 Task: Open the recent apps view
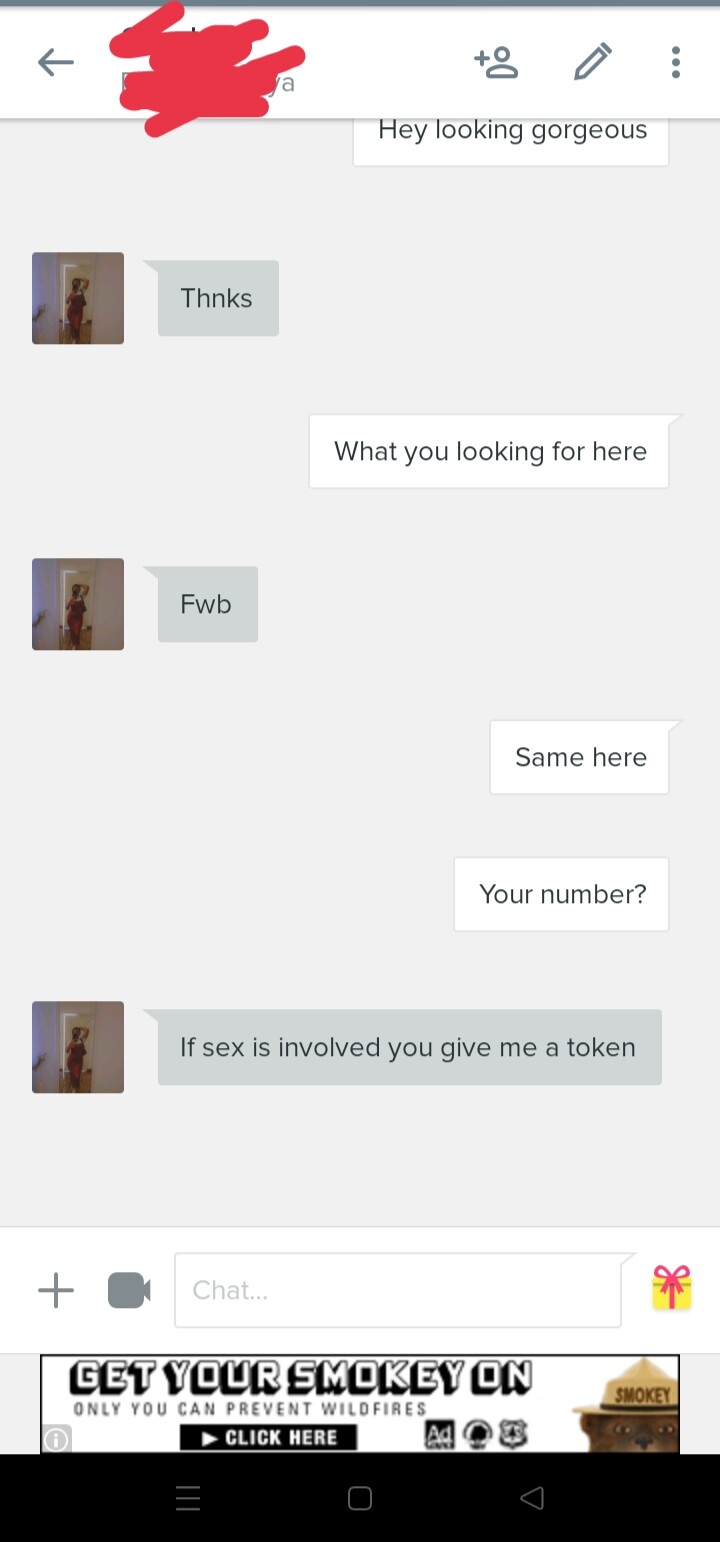click(188, 1497)
